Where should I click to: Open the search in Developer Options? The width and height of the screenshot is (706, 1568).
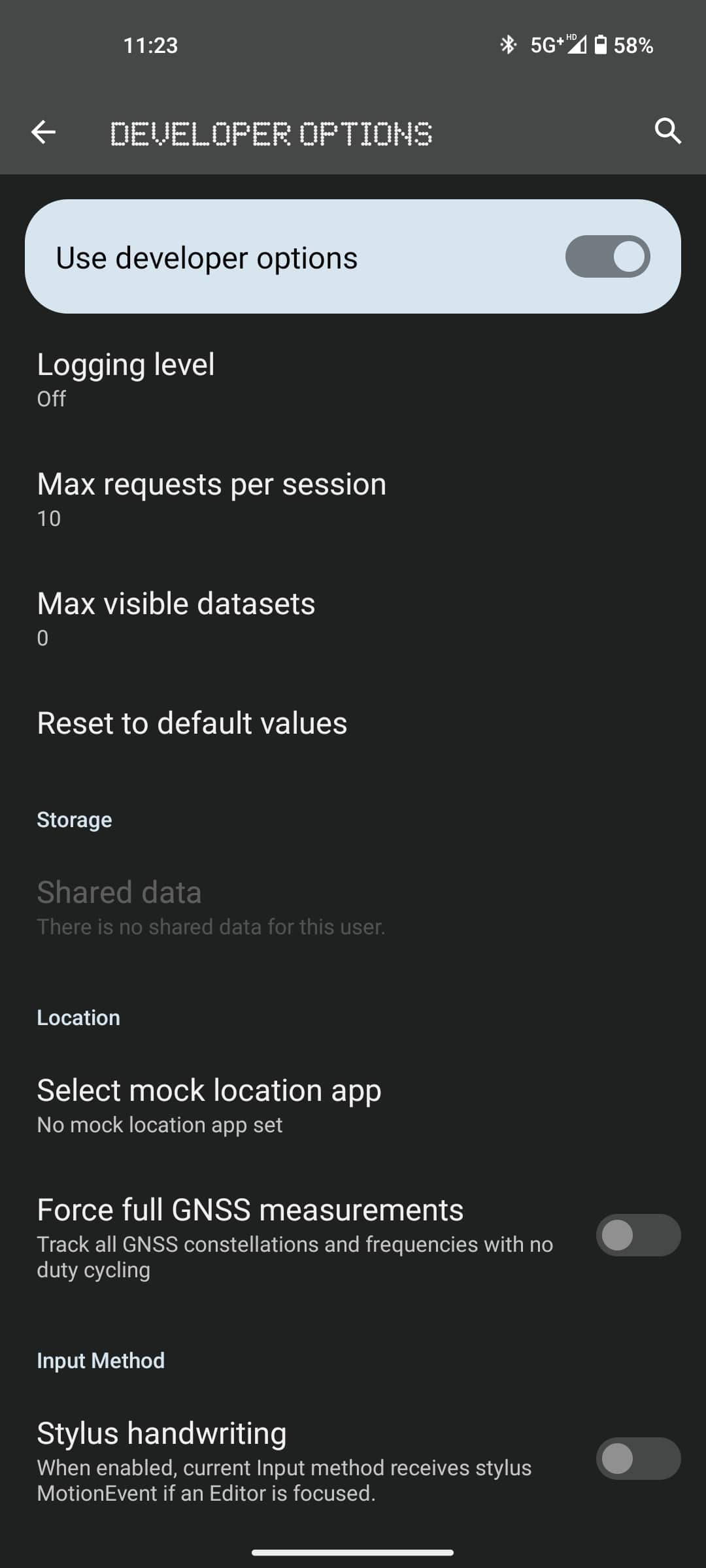[668, 131]
